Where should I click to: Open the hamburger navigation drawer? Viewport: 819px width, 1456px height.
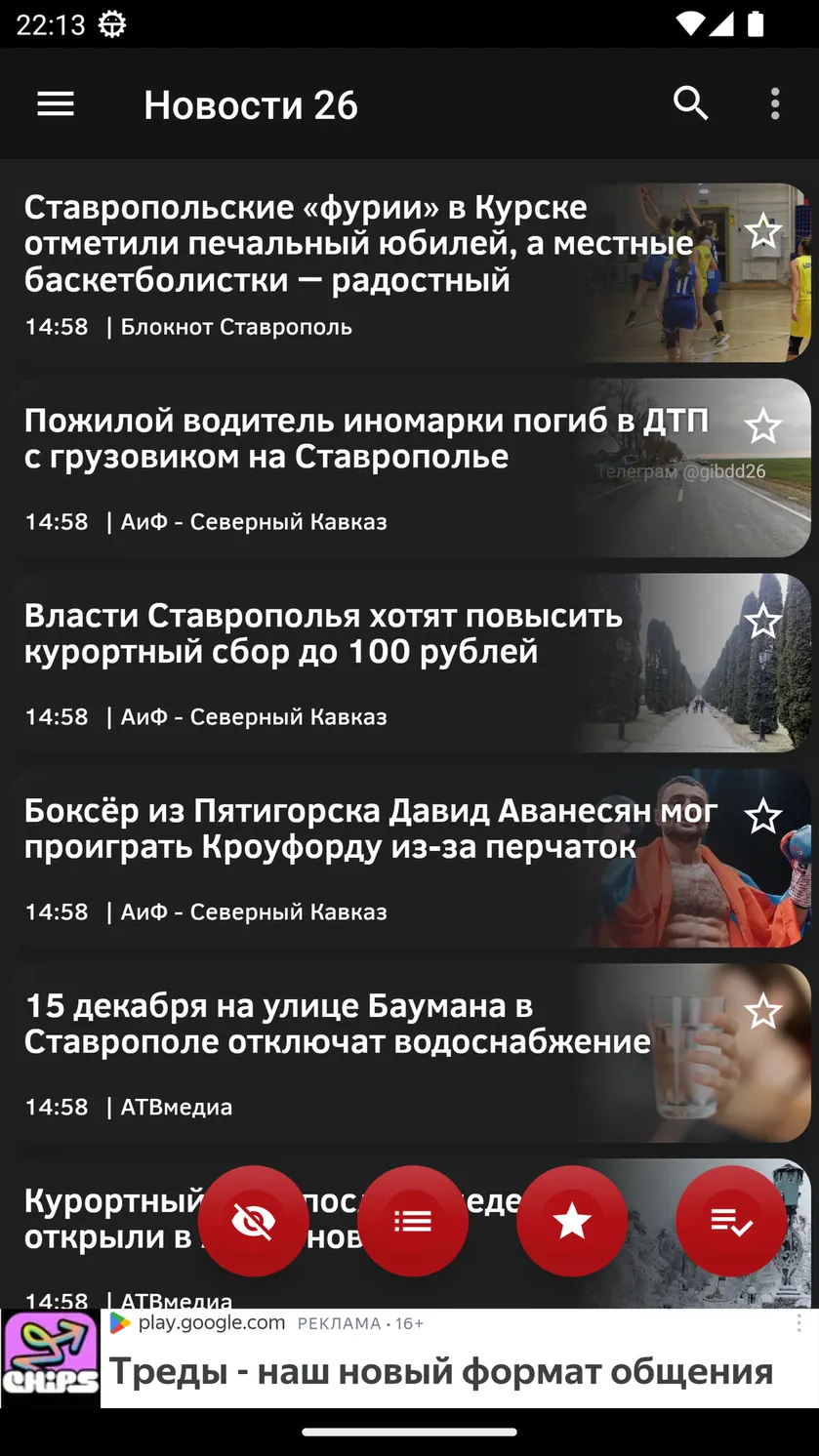point(56,104)
